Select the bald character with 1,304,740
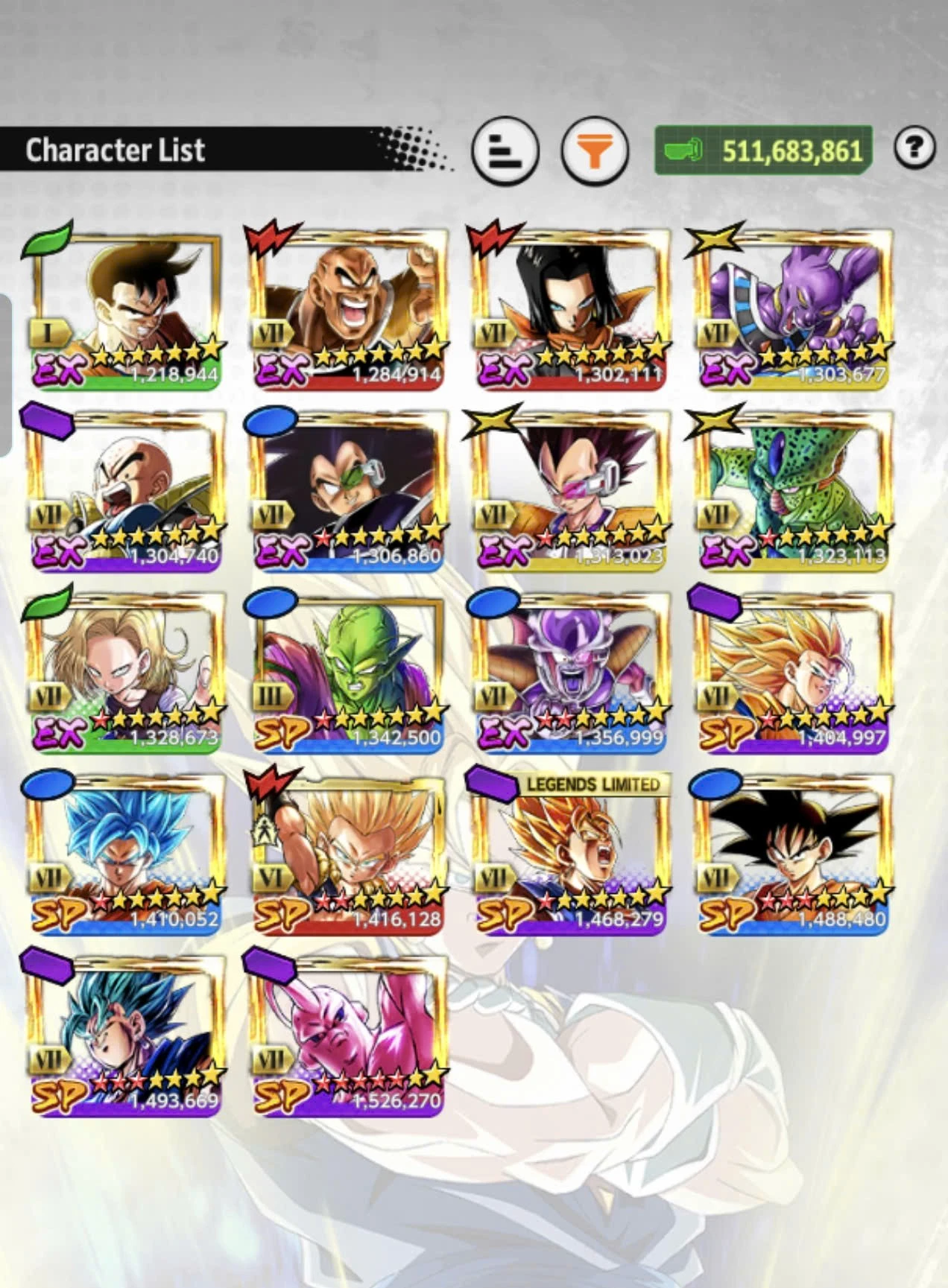The image size is (948, 1288). coord(126,492)
